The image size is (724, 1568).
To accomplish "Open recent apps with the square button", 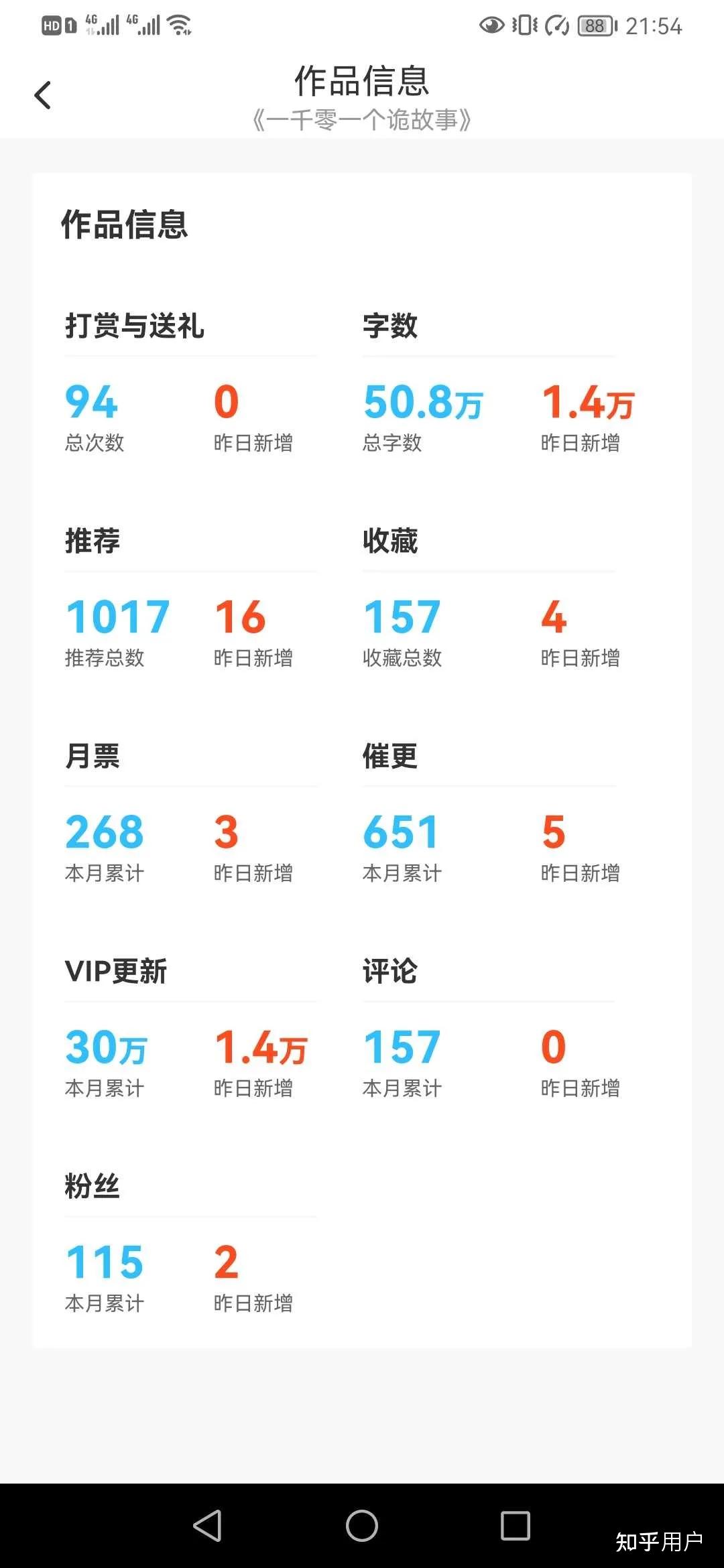I will pyautogui.click(x=516, y=1526).
